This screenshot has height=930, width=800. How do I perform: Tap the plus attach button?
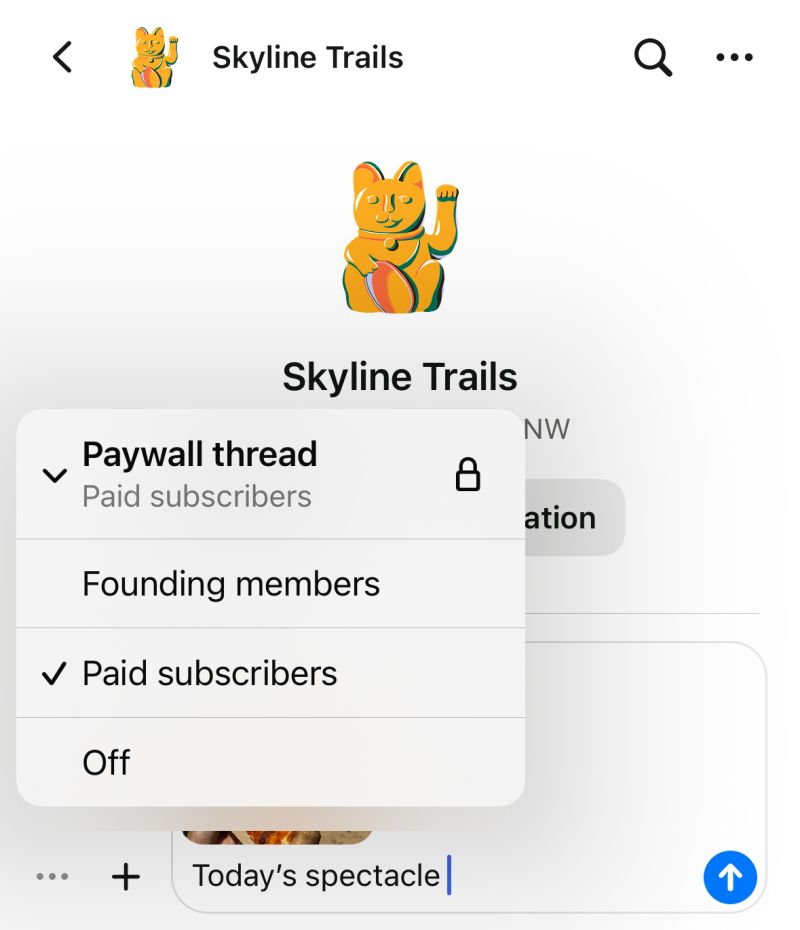click(125, 877)
